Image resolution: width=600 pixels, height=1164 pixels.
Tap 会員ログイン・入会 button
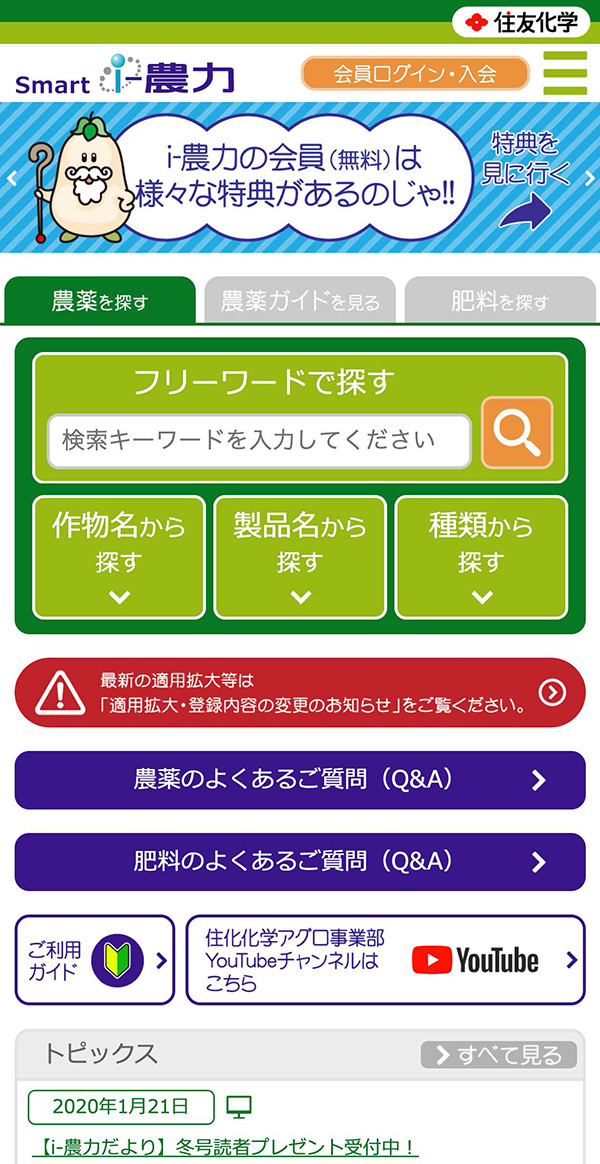click(x=415, y=73)
